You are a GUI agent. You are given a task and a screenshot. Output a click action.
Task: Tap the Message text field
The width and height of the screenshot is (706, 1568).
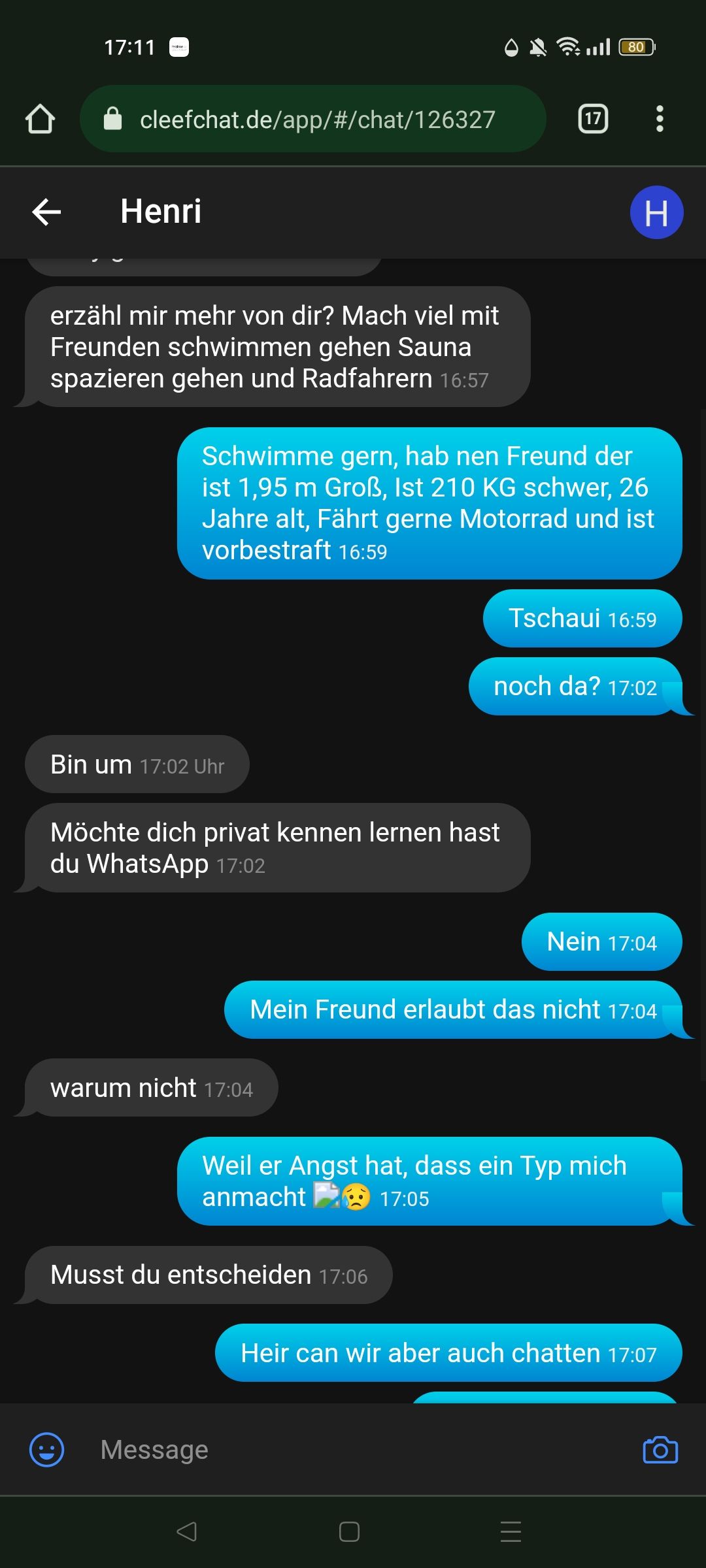tap(353, 1450)
